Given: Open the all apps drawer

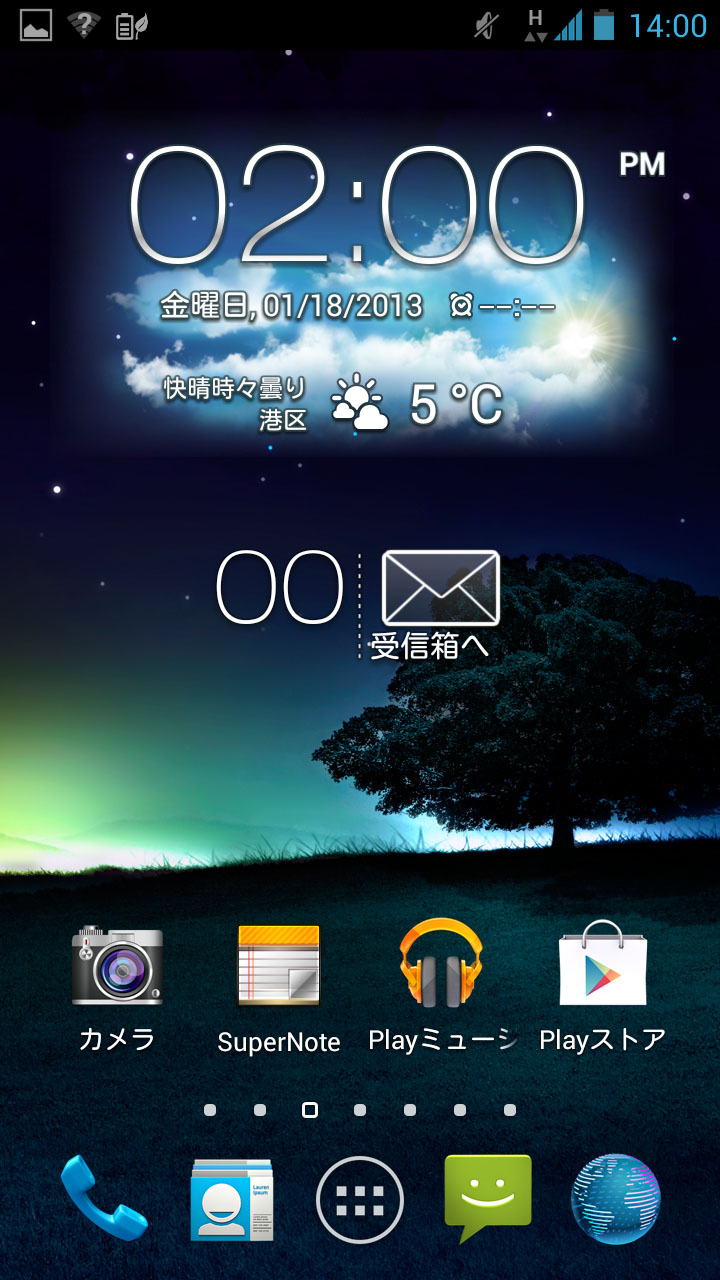Looking at the screenshot, I should 360,1200.
